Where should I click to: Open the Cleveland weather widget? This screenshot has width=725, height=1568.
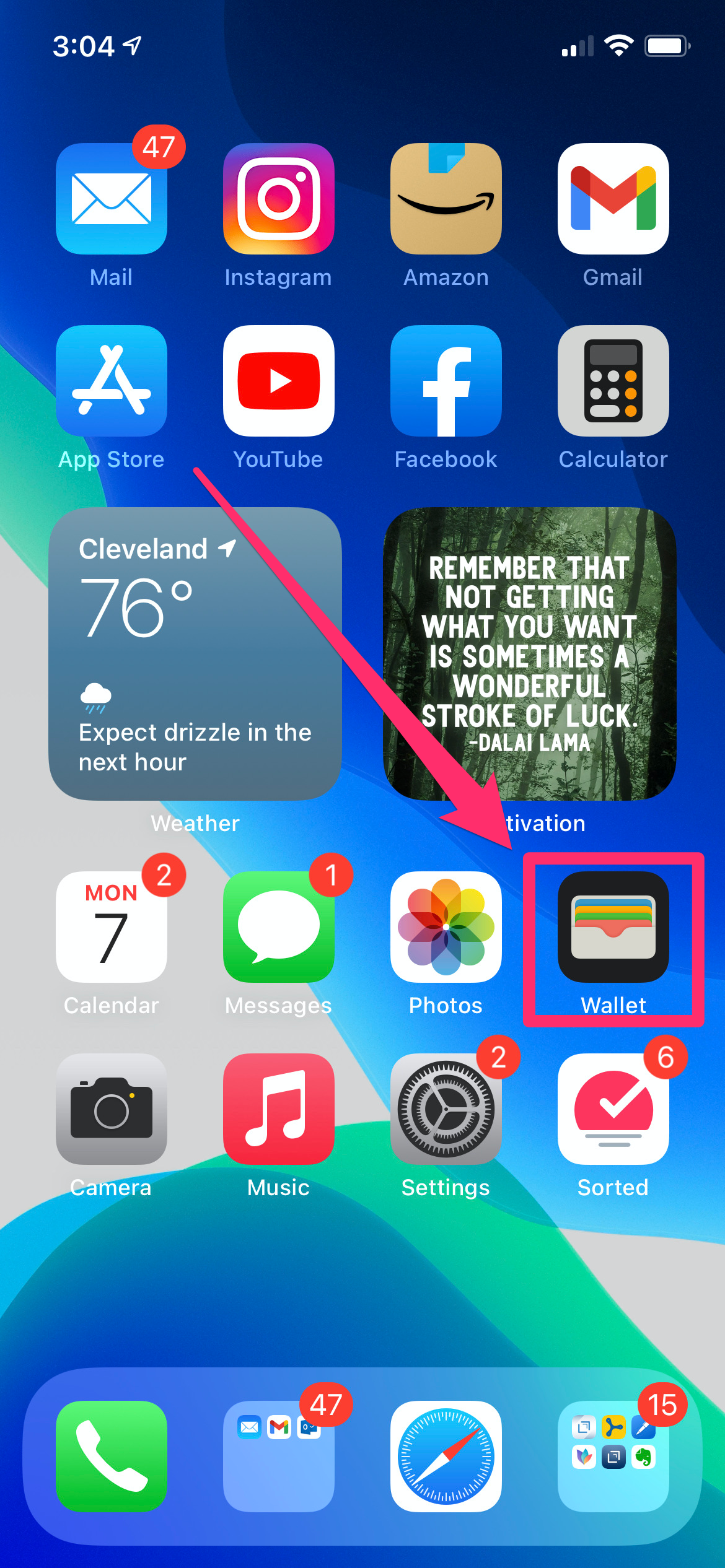click(195, 653)
